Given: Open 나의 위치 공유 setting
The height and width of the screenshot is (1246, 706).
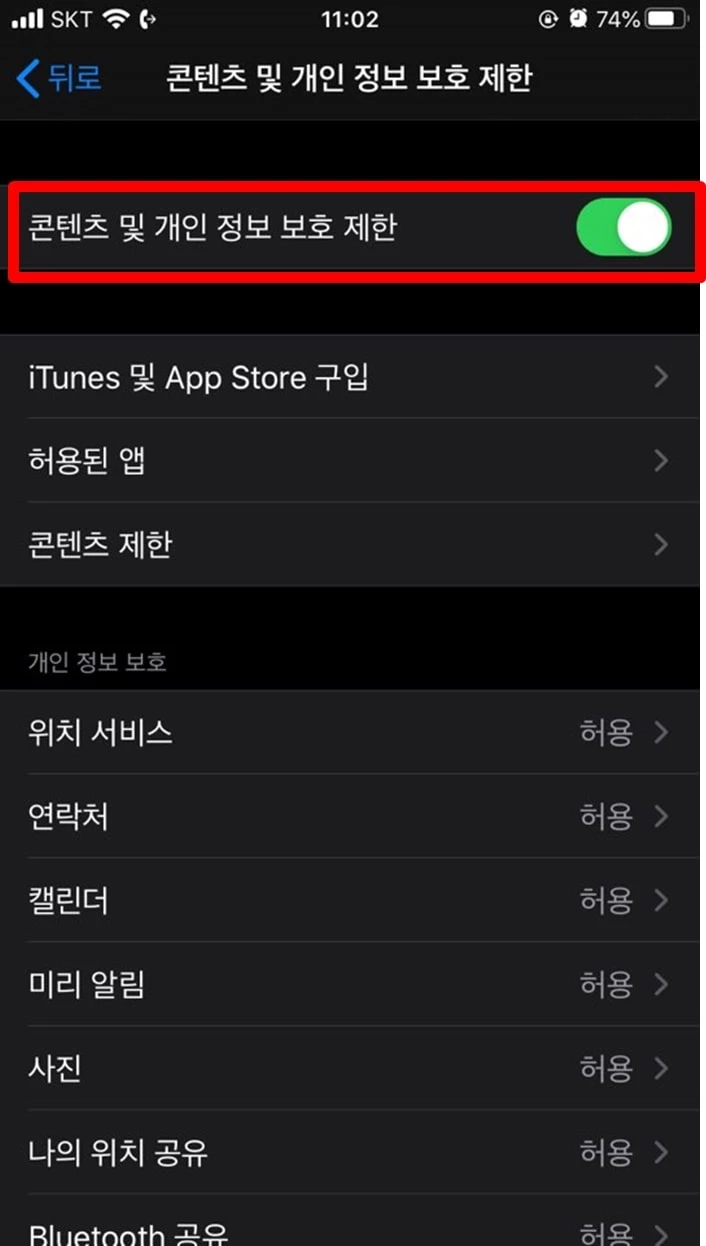Looking at the screenshot, I should point(350,1153).
